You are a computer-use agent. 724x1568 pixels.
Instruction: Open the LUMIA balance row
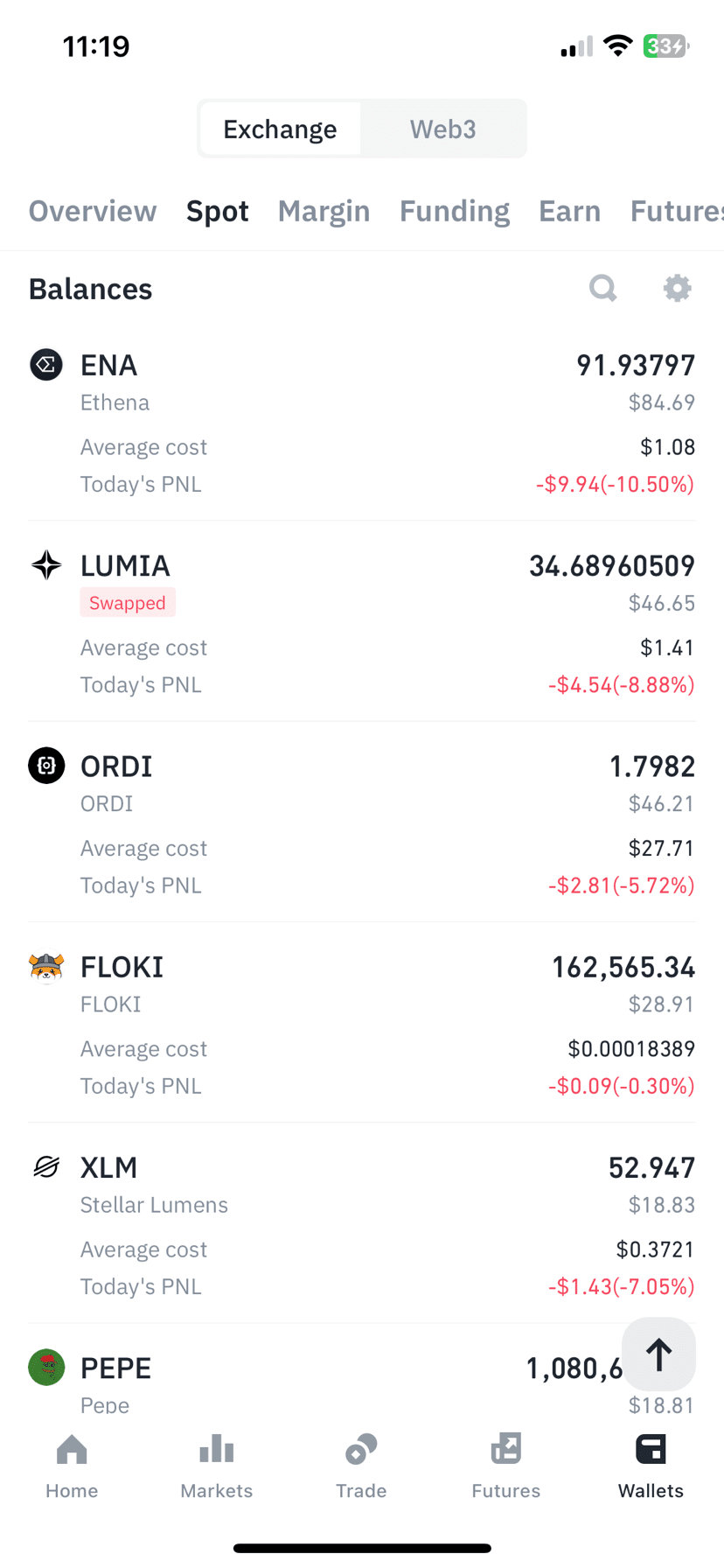(x=362, y=622)
